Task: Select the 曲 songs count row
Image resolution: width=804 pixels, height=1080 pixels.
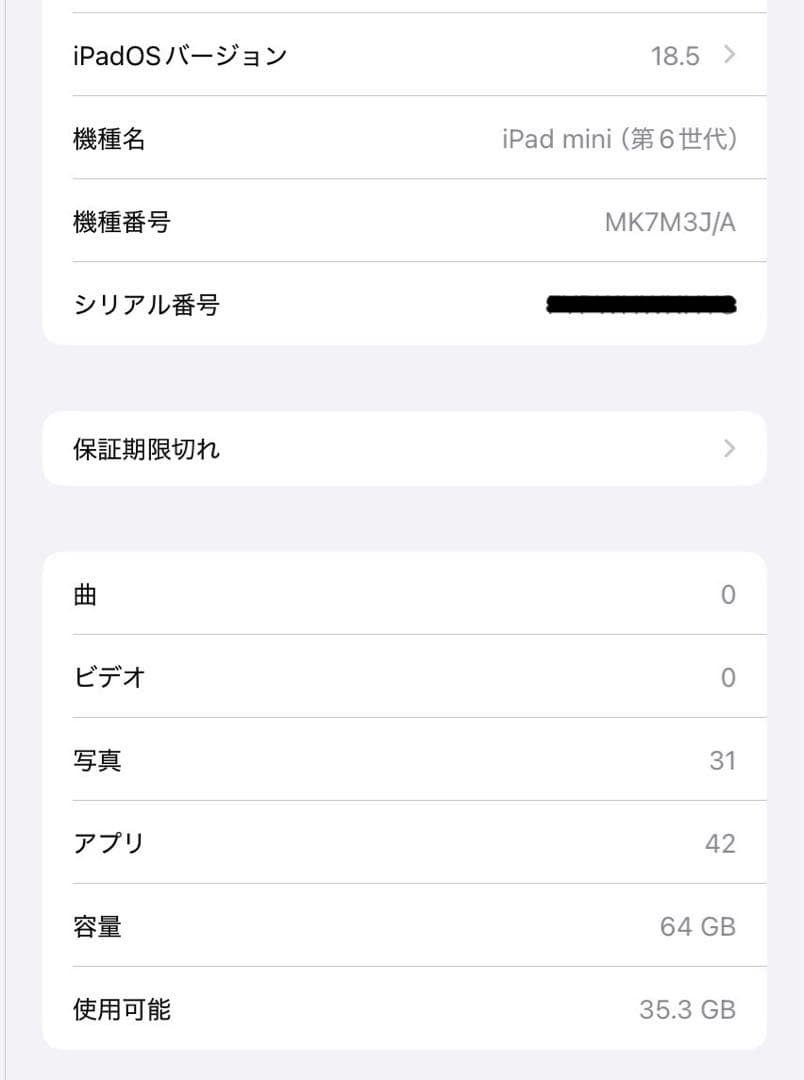Action: (x=400, y=594)
